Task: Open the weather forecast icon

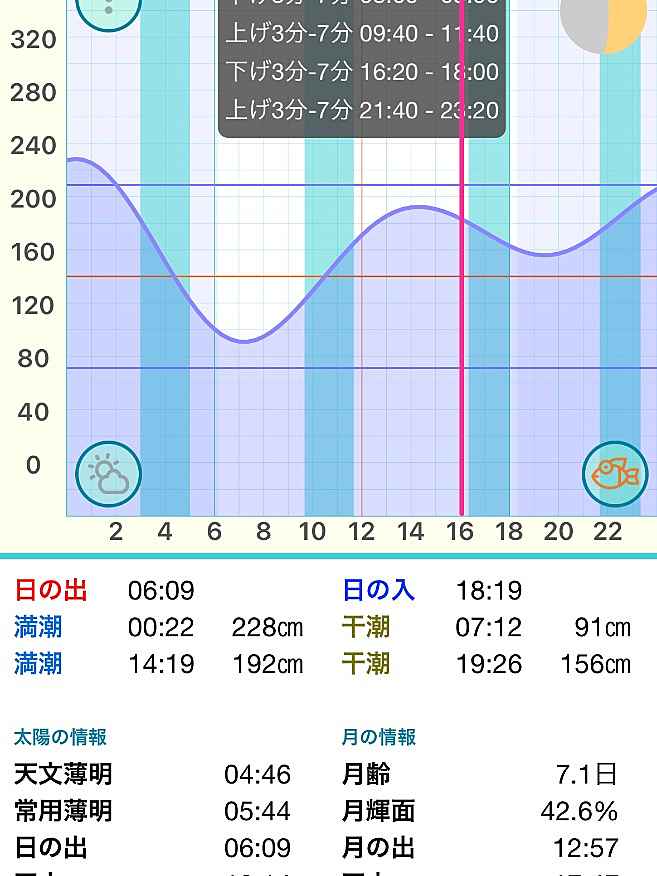Action: click(x=108, y=474)
